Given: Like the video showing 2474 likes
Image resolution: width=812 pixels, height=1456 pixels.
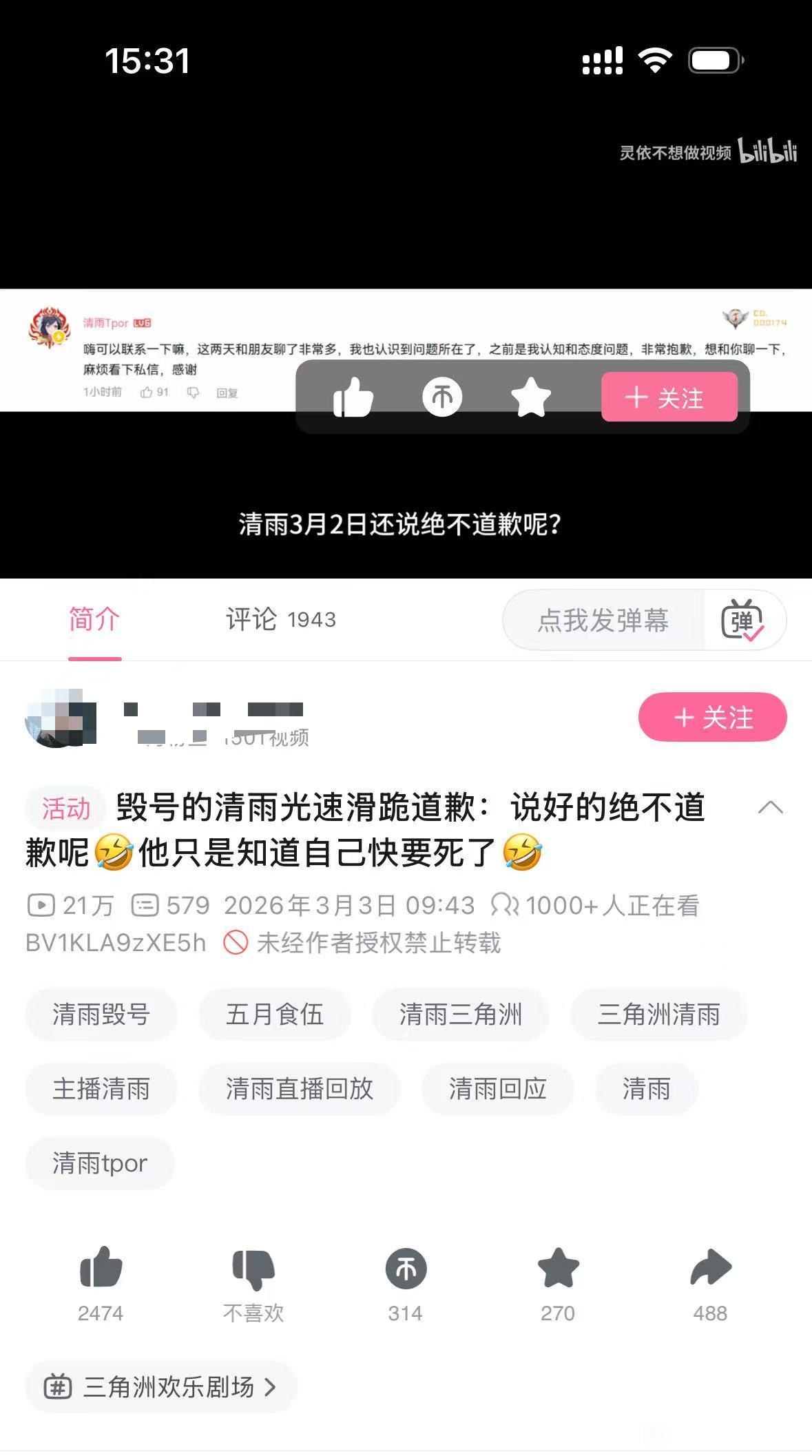Looking at the screenshot, I should 101,1284.
